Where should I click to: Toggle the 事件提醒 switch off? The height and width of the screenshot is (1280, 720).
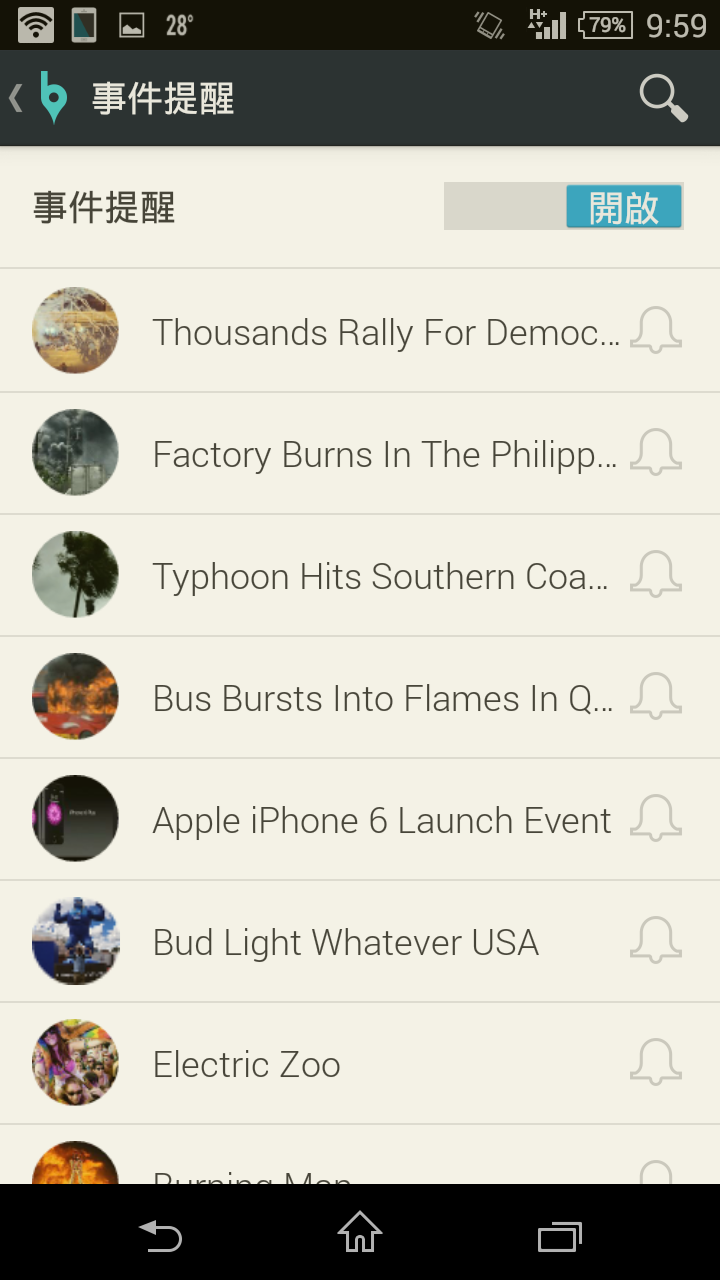click(x=563, y=207)
